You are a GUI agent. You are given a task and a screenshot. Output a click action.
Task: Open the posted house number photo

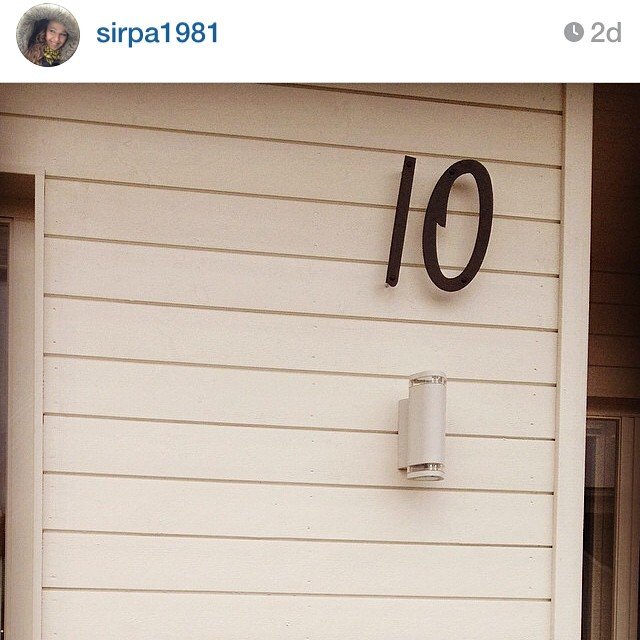(320, 360)
